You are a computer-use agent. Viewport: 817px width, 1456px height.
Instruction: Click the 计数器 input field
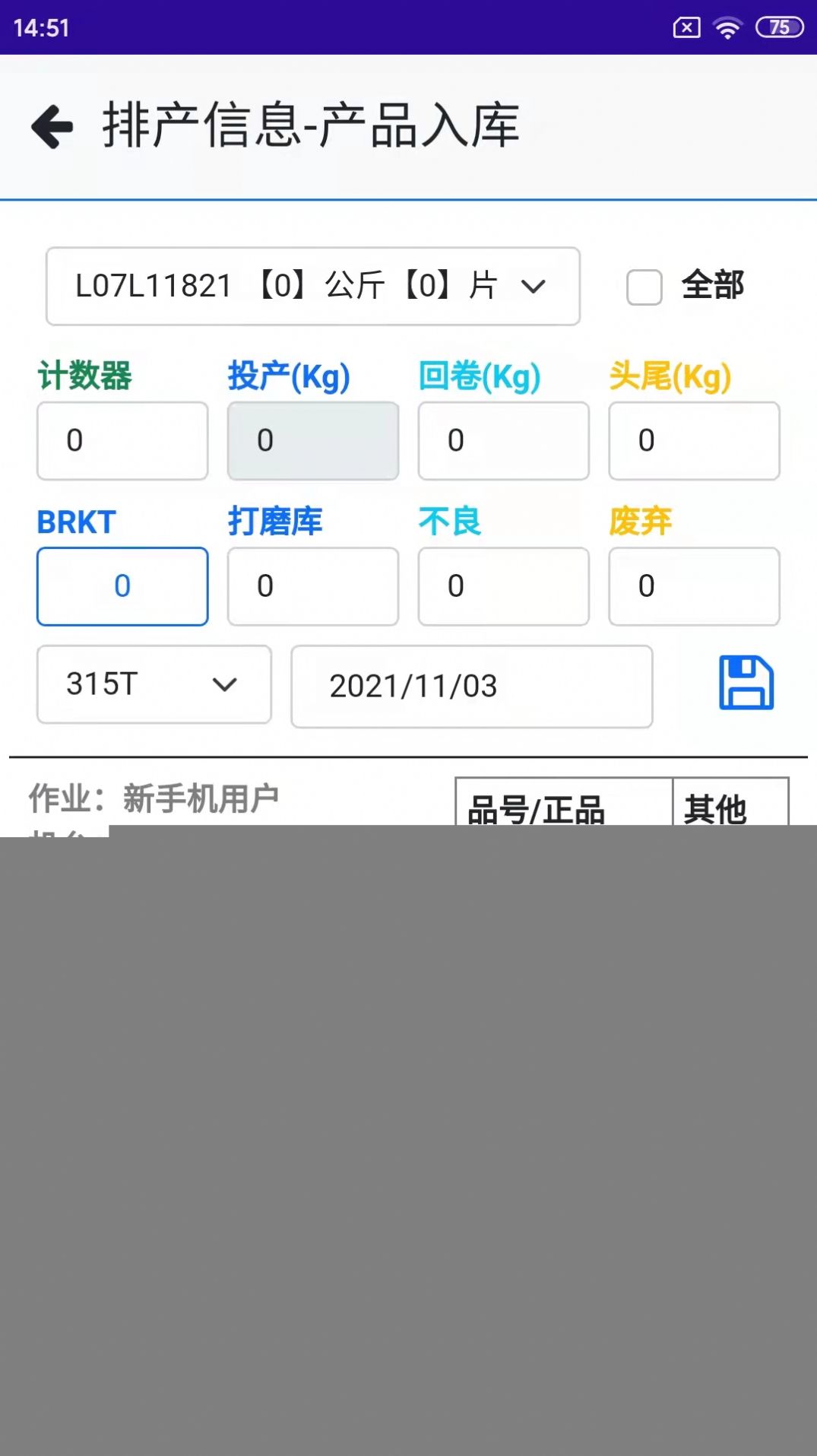pyautogui.click(x=122, y=440)
